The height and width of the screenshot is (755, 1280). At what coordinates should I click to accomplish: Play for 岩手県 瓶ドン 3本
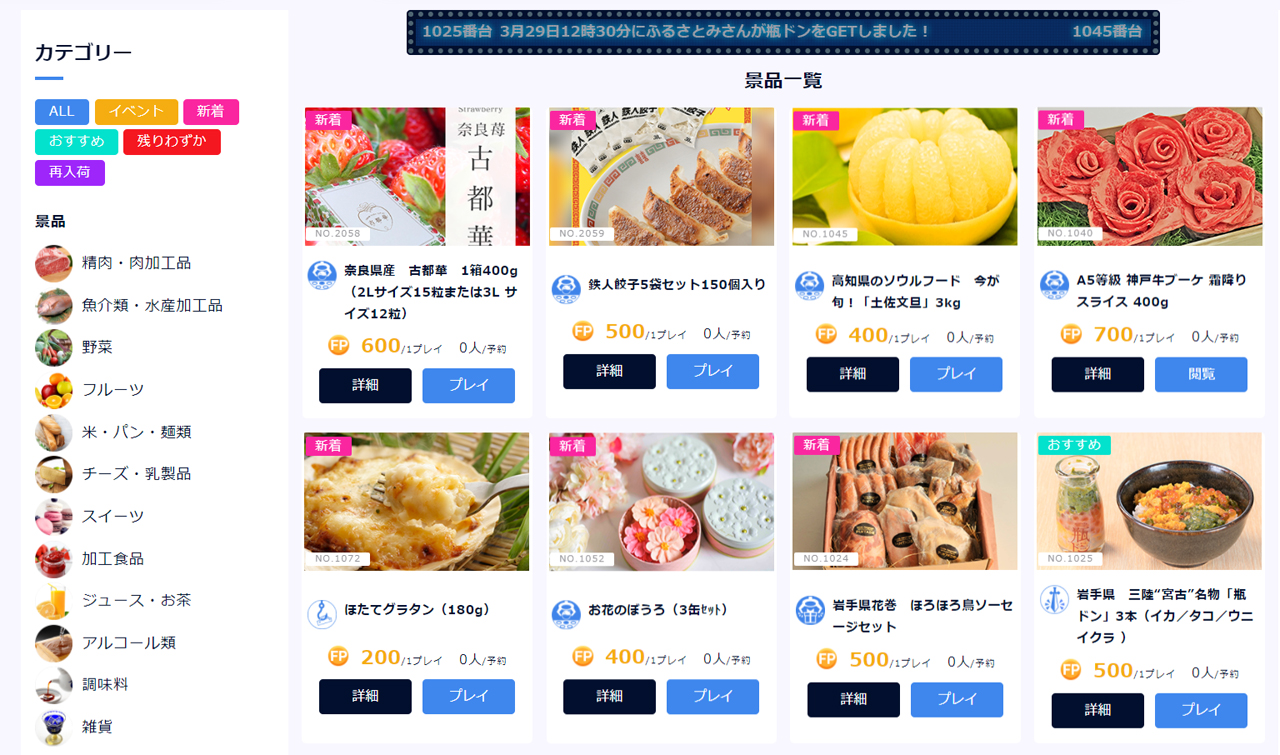point(1201,710)
